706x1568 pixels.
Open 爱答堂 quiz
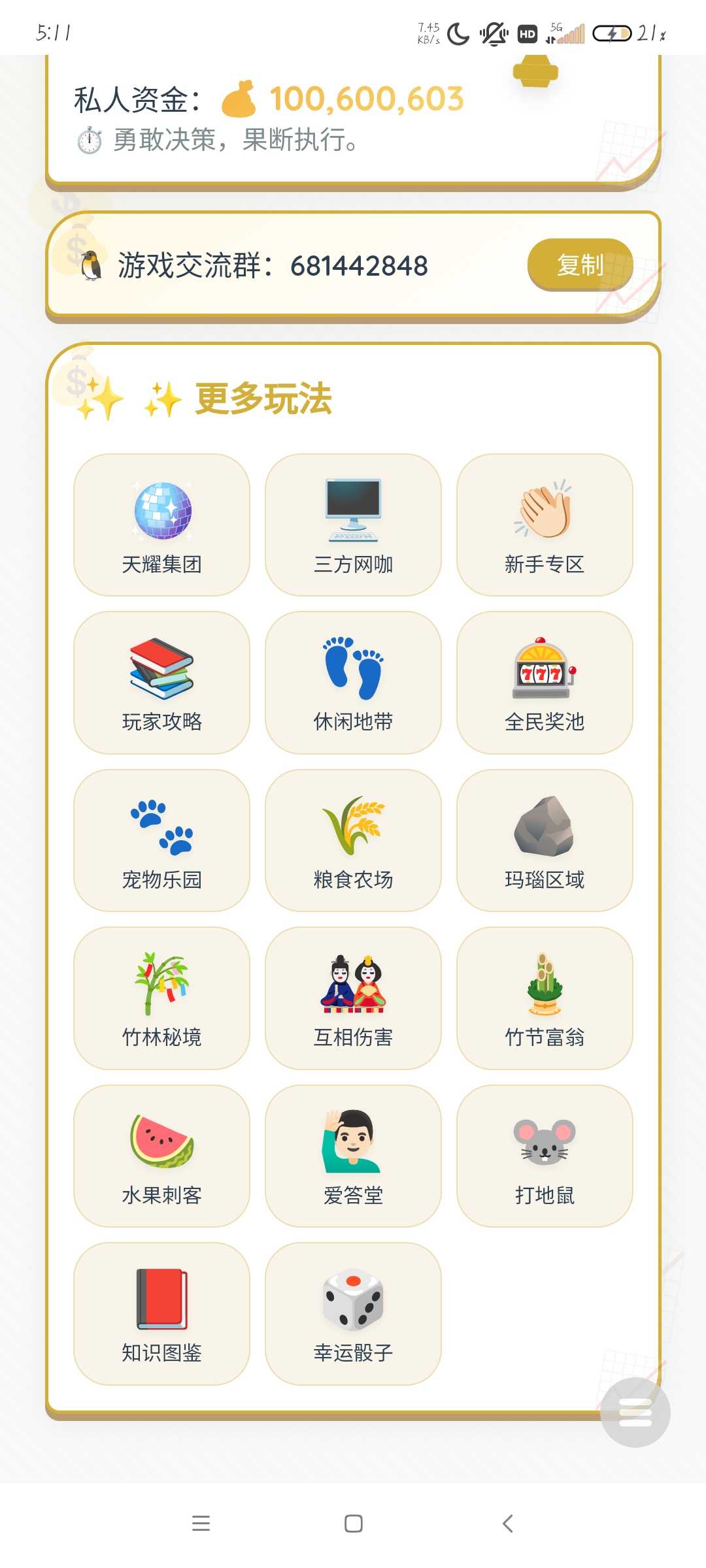353,1156
